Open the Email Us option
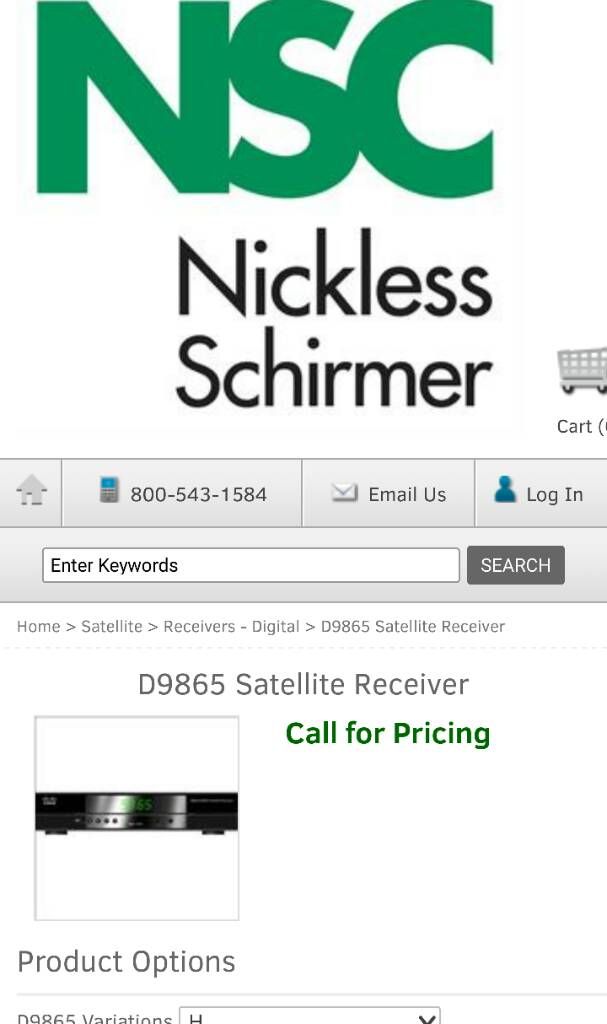607x1024 pixels. [x=389, y=493]
